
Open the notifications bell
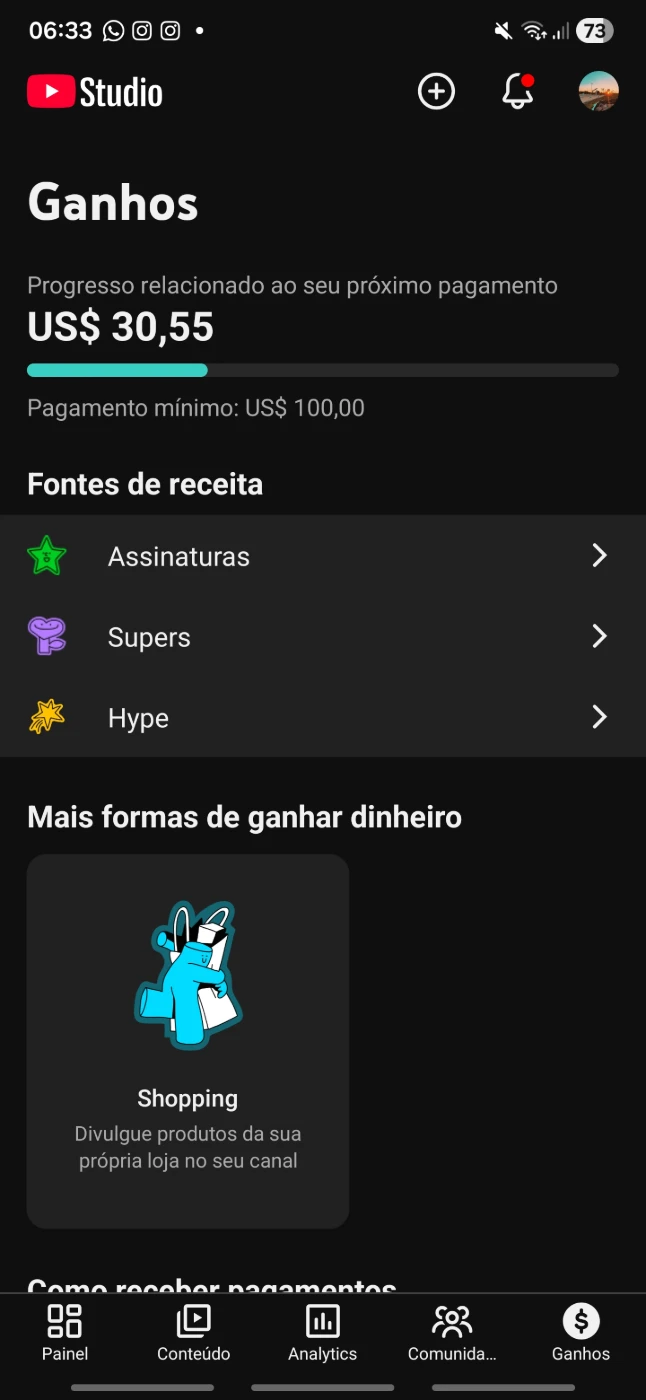[x=517, y=92]
